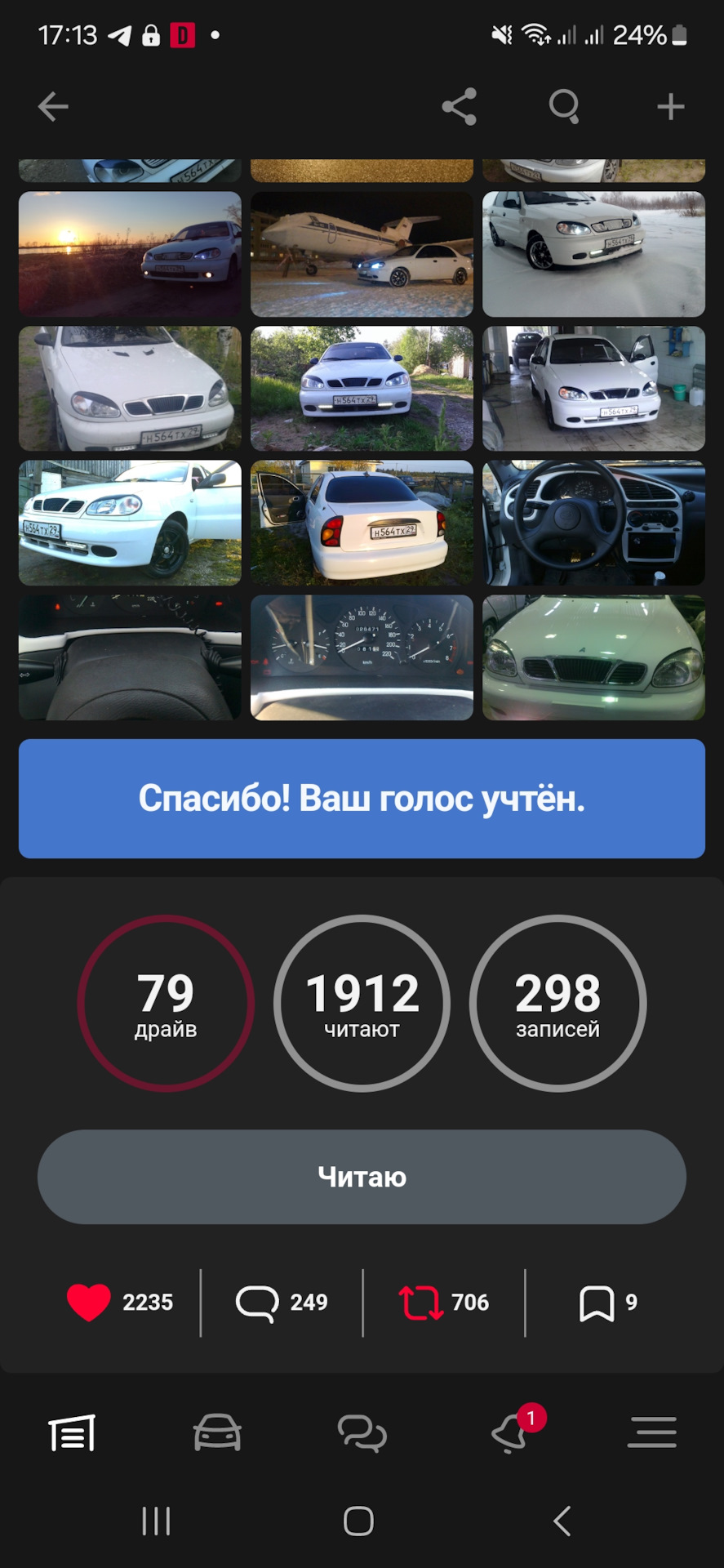Open the photo with the airplane

pyautogui.click(x=362, y=254)
